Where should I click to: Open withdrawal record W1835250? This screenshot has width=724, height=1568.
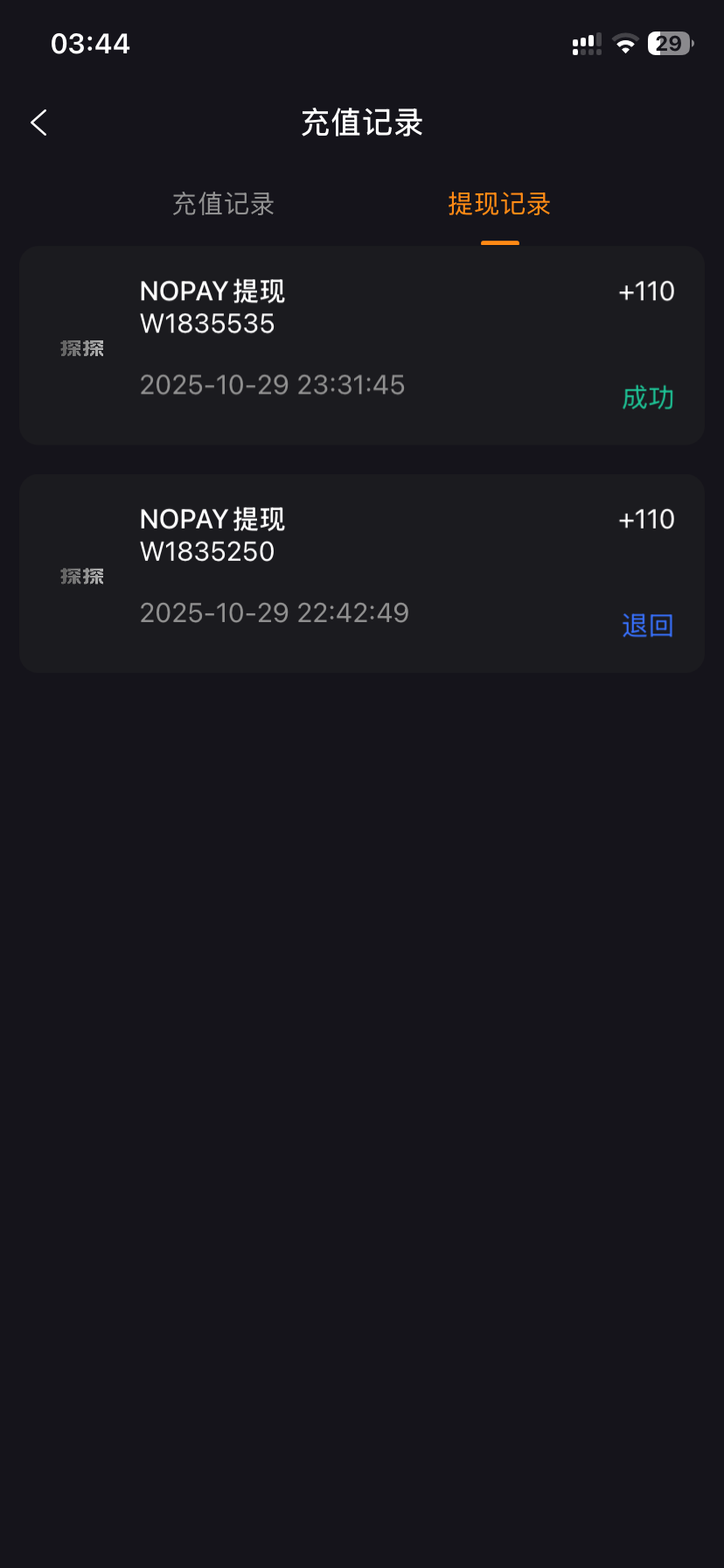(362, 573)
